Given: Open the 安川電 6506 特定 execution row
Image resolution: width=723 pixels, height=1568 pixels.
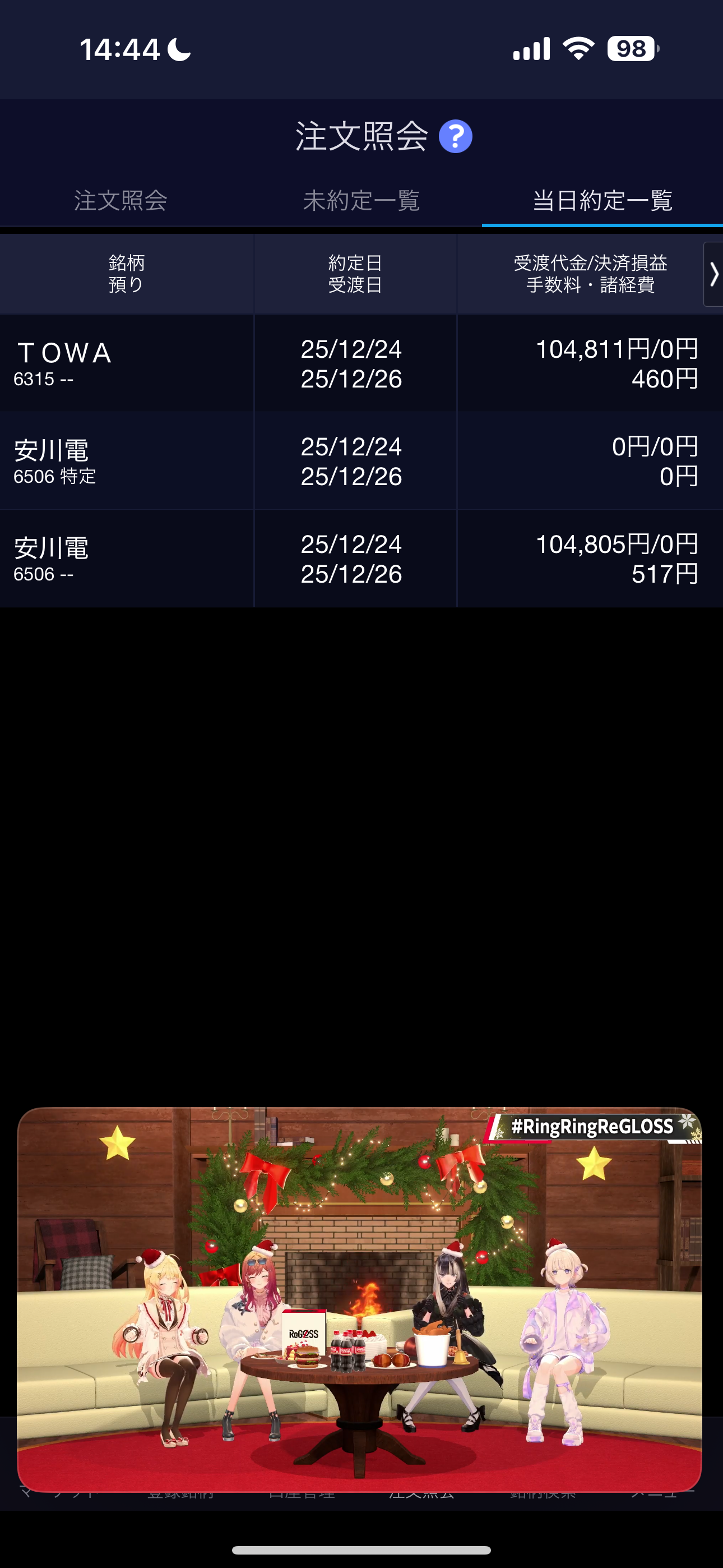Looking at the screenshot, I should click(x=361, y=461).
